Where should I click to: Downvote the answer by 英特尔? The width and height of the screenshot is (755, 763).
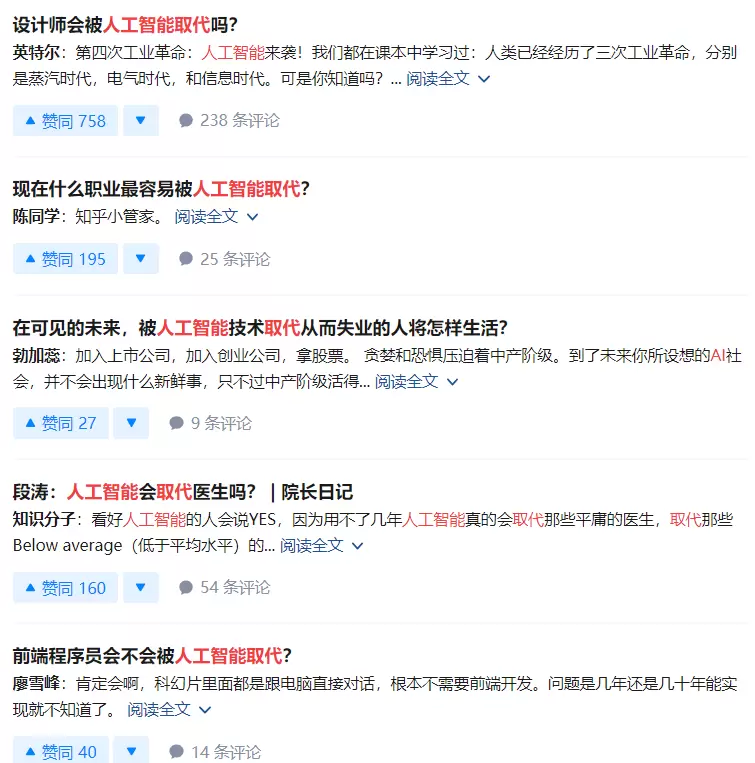pyautogui.click(x=140, y=121)
